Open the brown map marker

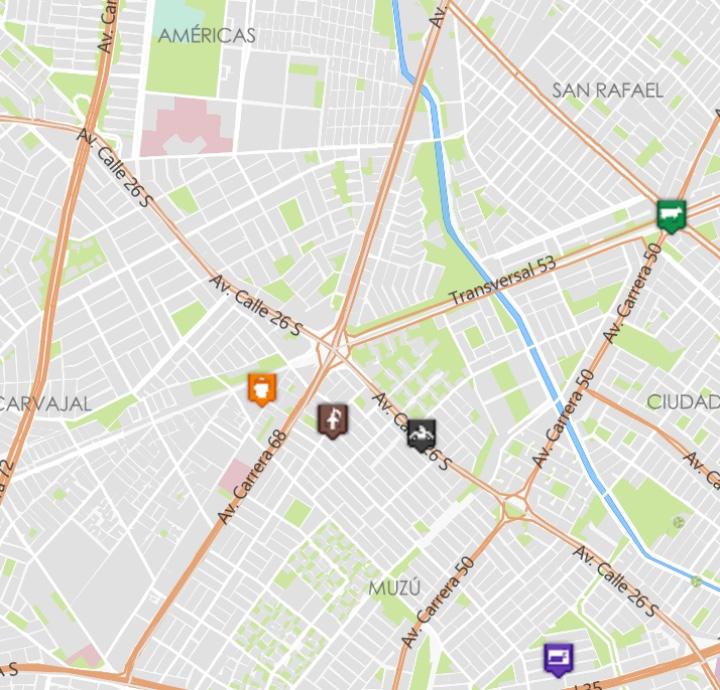point(334,419)
